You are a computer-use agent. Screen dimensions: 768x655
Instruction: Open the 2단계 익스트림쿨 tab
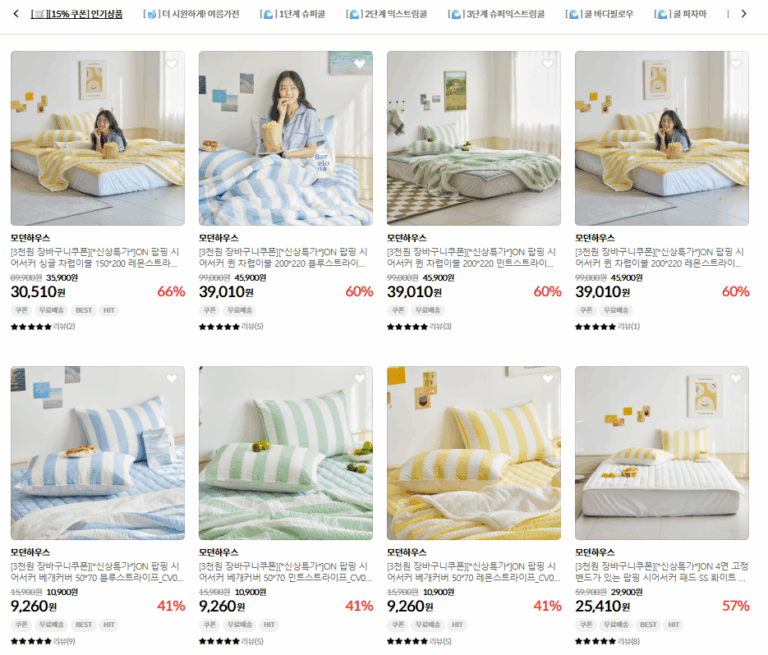pyautogui.click(x=387, y=14)
